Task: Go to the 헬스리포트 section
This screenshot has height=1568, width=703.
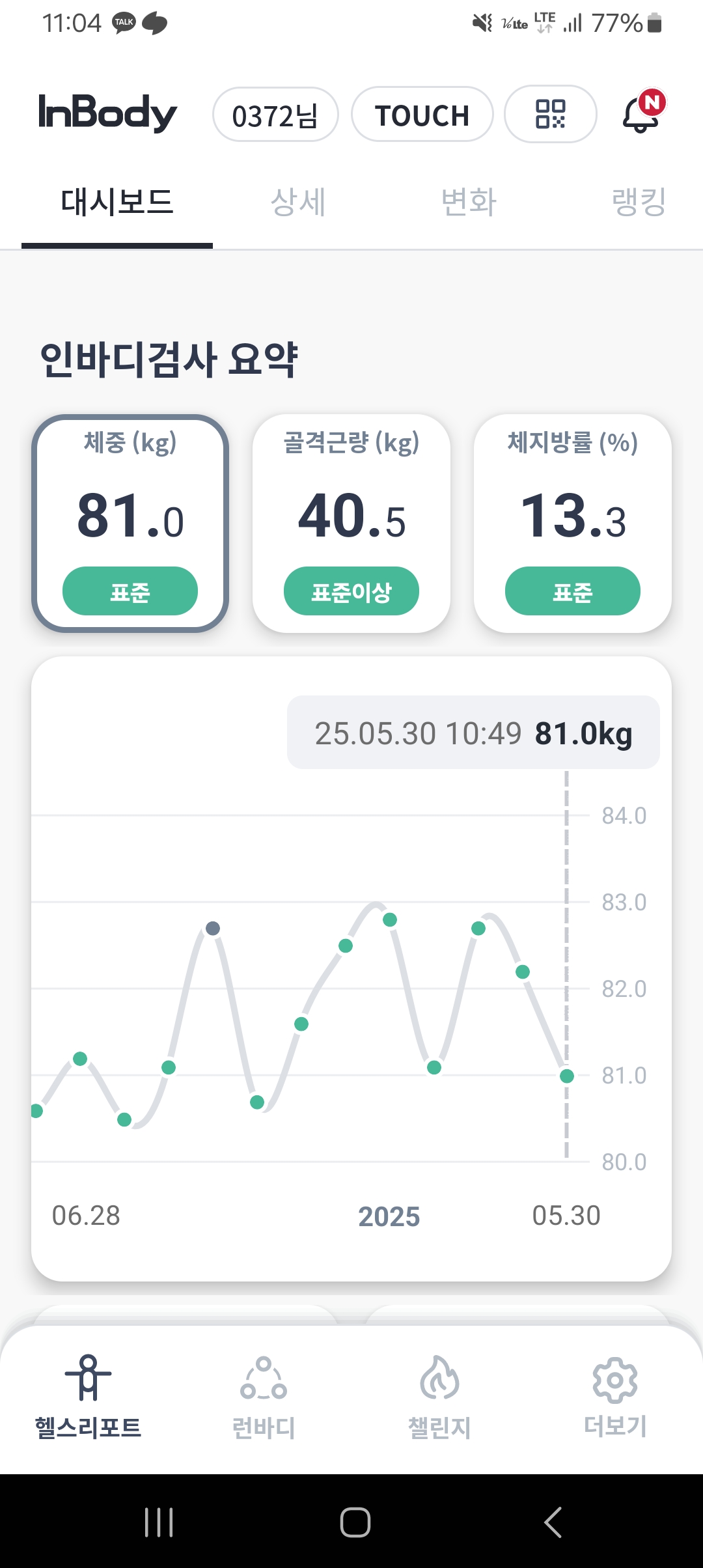Action: [88, 1397]
